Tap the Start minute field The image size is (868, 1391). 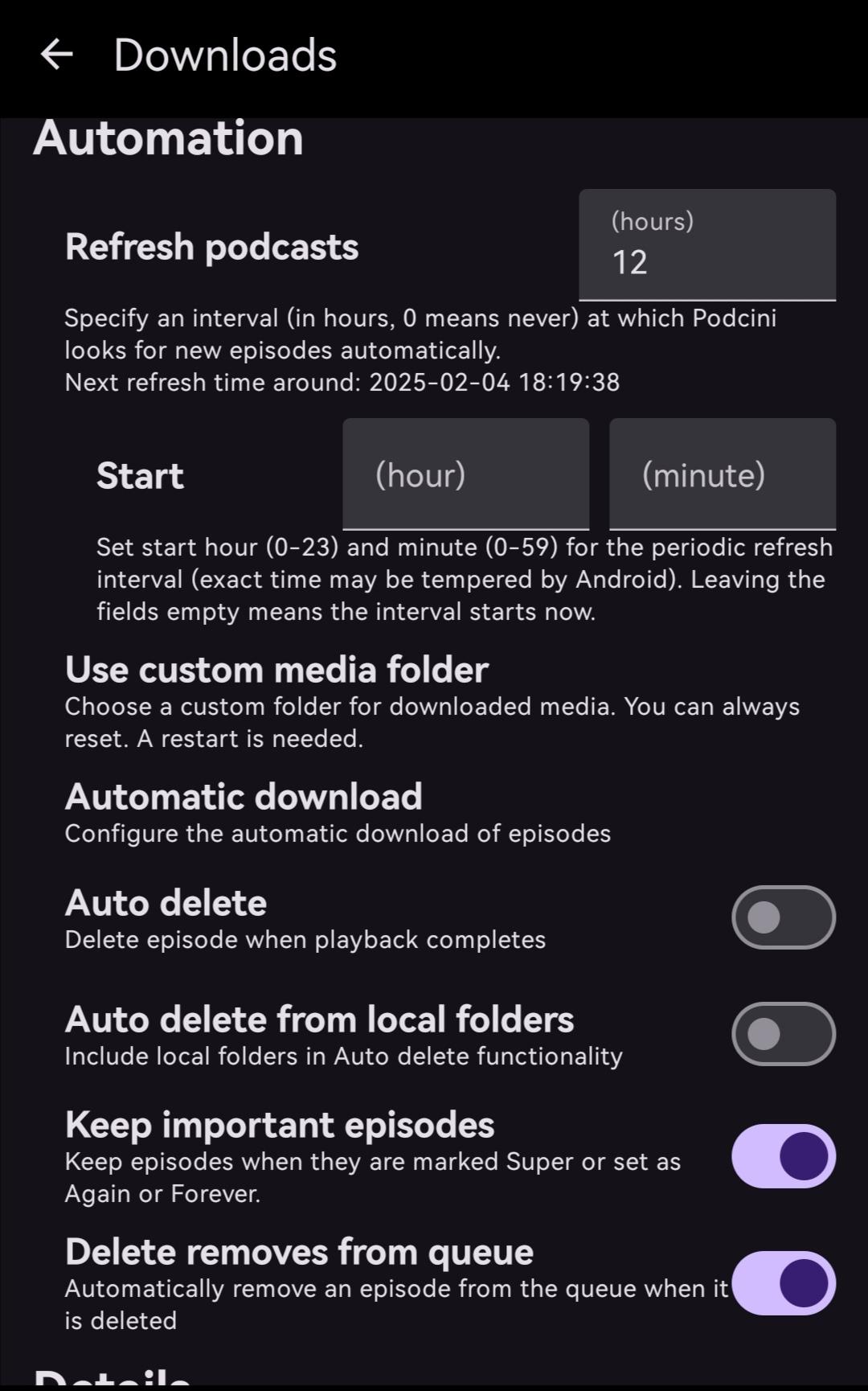tap(723, 474)
